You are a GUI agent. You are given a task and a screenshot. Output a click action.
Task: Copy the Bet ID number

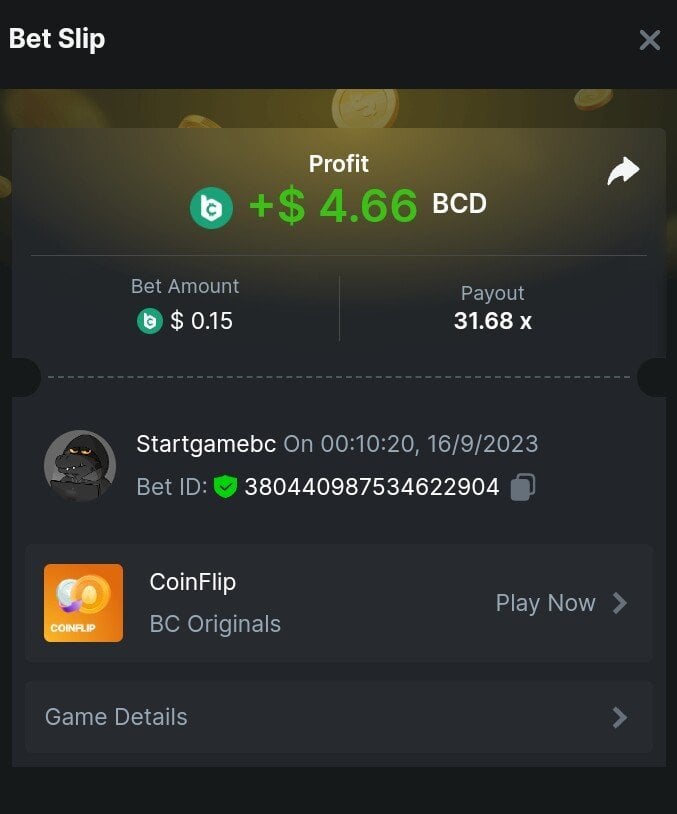pyautogui.click(x=523, y=487)
